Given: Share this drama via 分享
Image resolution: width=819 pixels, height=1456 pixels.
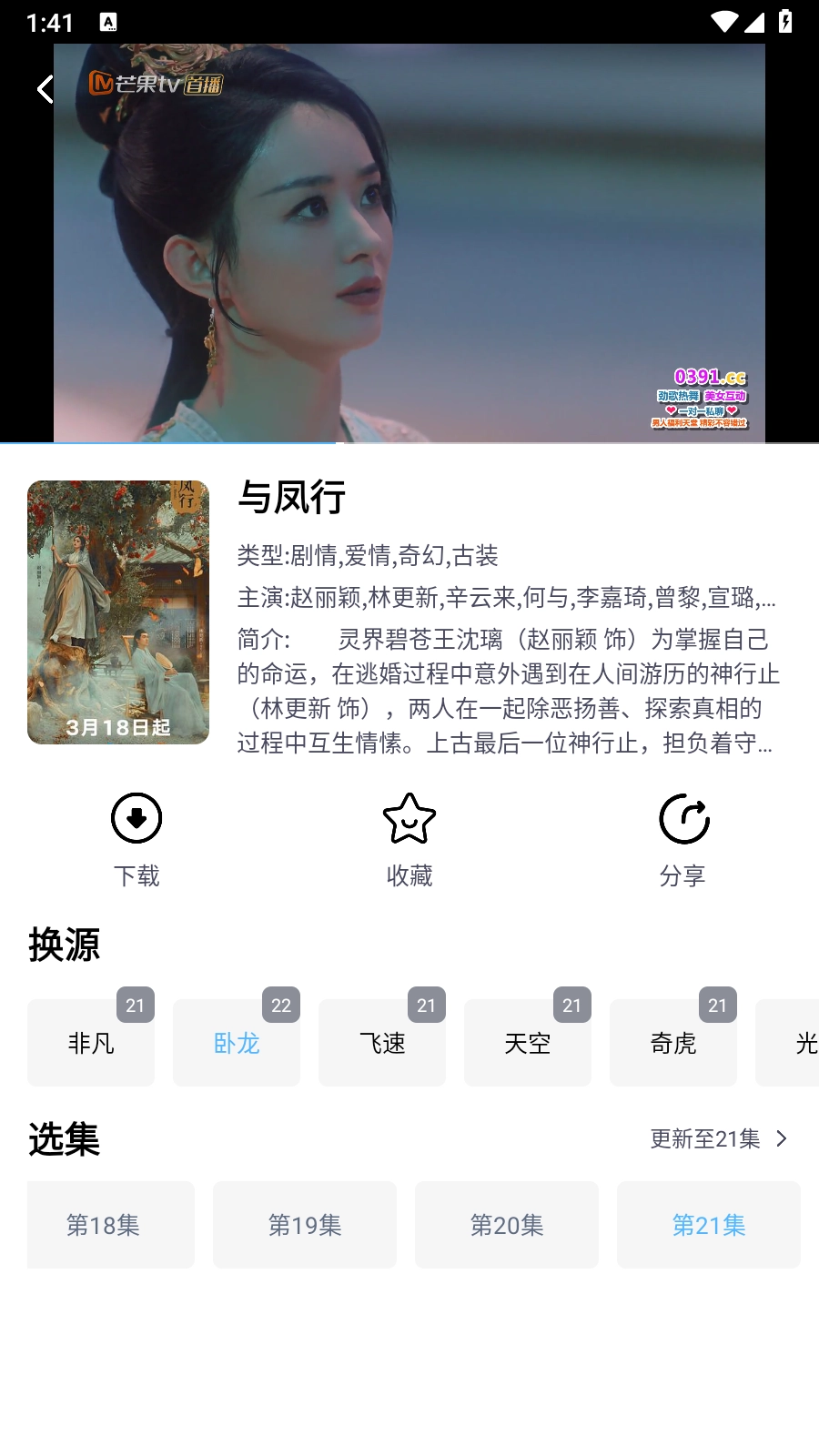Looking at the screenshot, I should coord(682,838).
